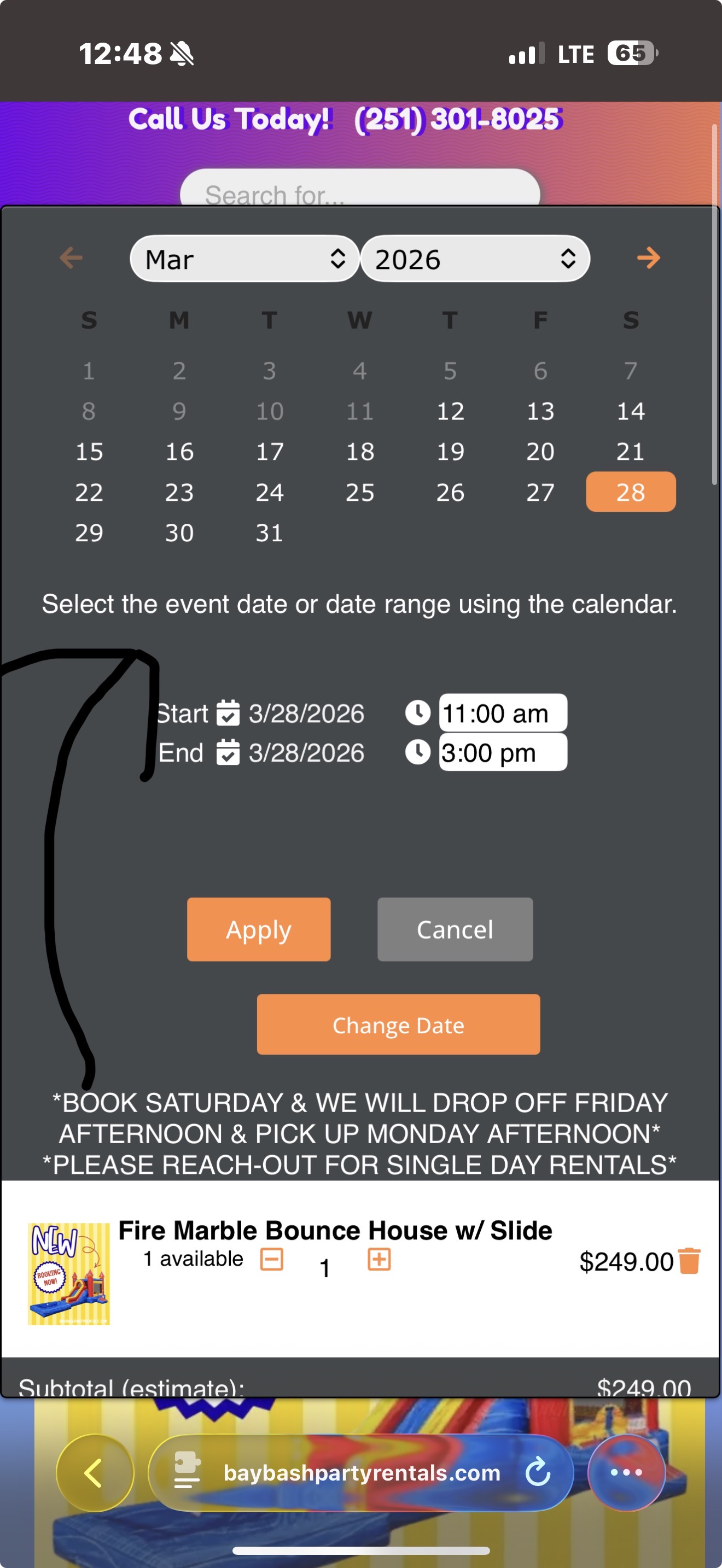Open the Mar month dropdown
Image resolution: width=722 pixels, height=1568 pixels.
244,259
